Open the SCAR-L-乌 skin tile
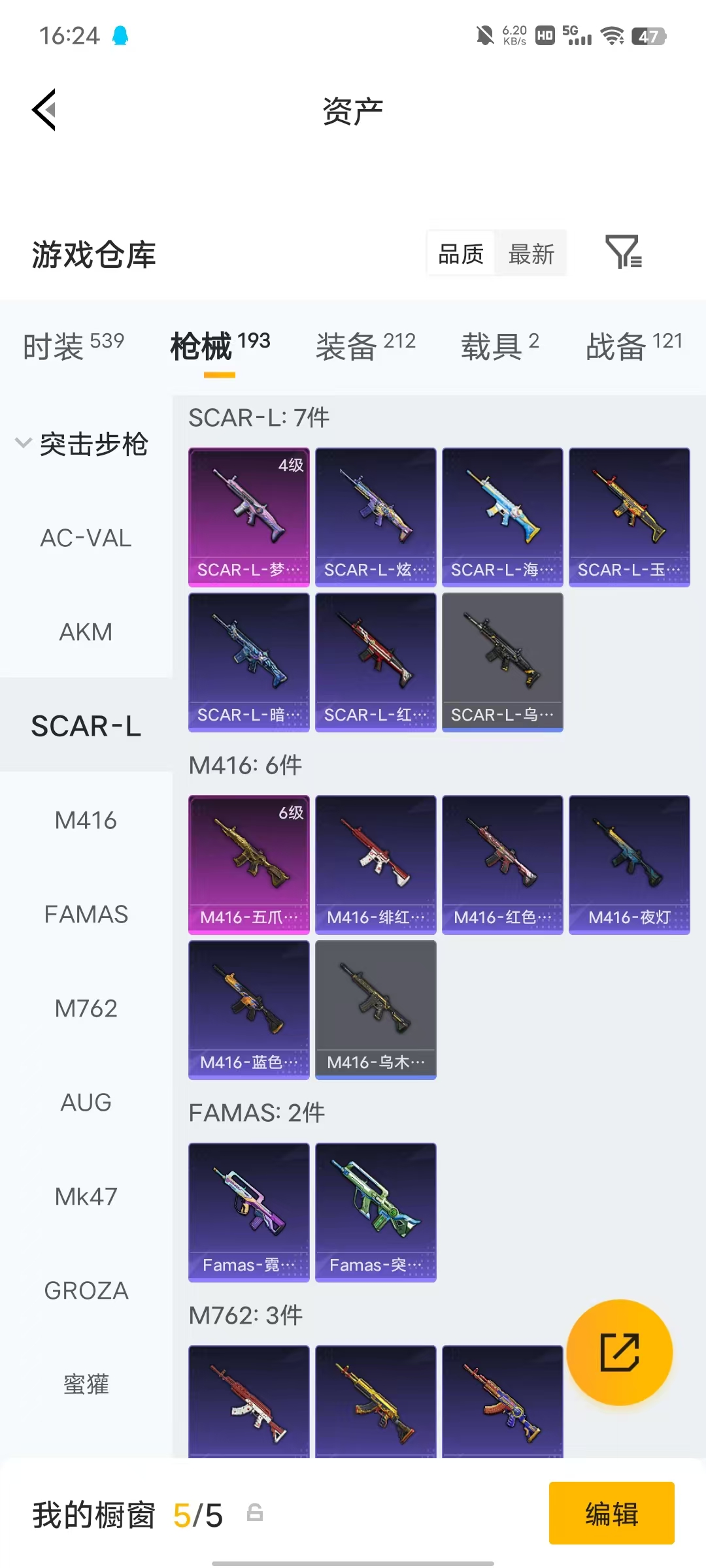706x1568 pixels. click(503, 662)
